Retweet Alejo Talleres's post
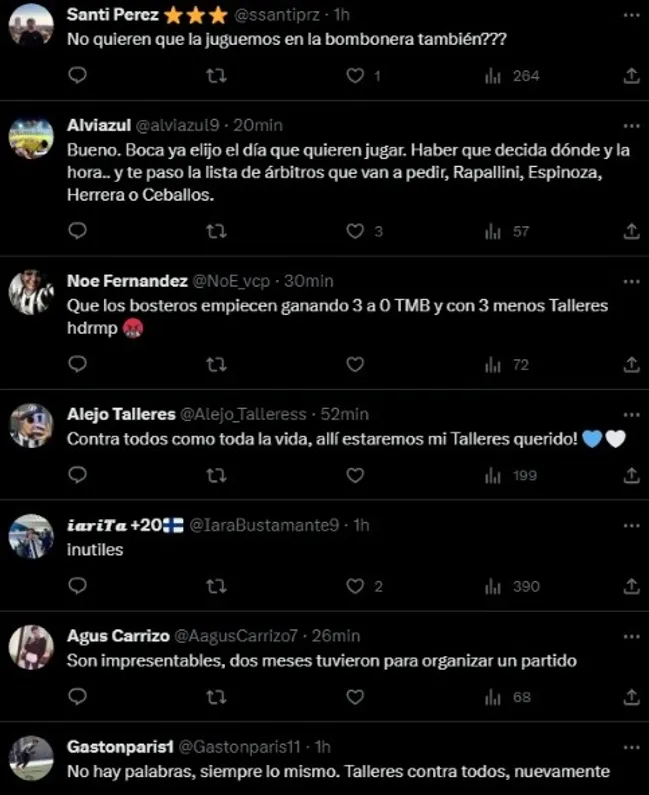Screen dimensions: 649x795 point(215,475)
